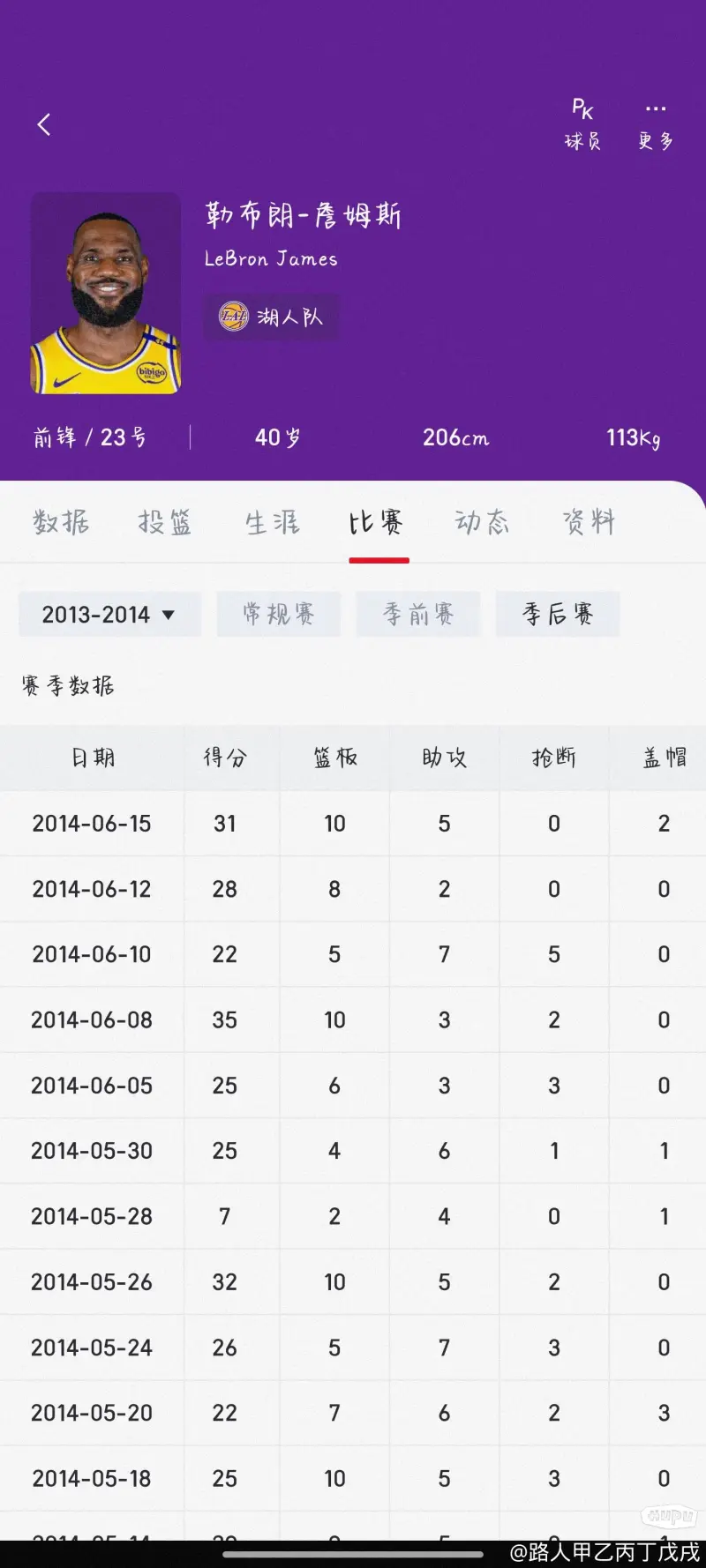Open the PK 球员 player comparison

(x=582, y=124)
